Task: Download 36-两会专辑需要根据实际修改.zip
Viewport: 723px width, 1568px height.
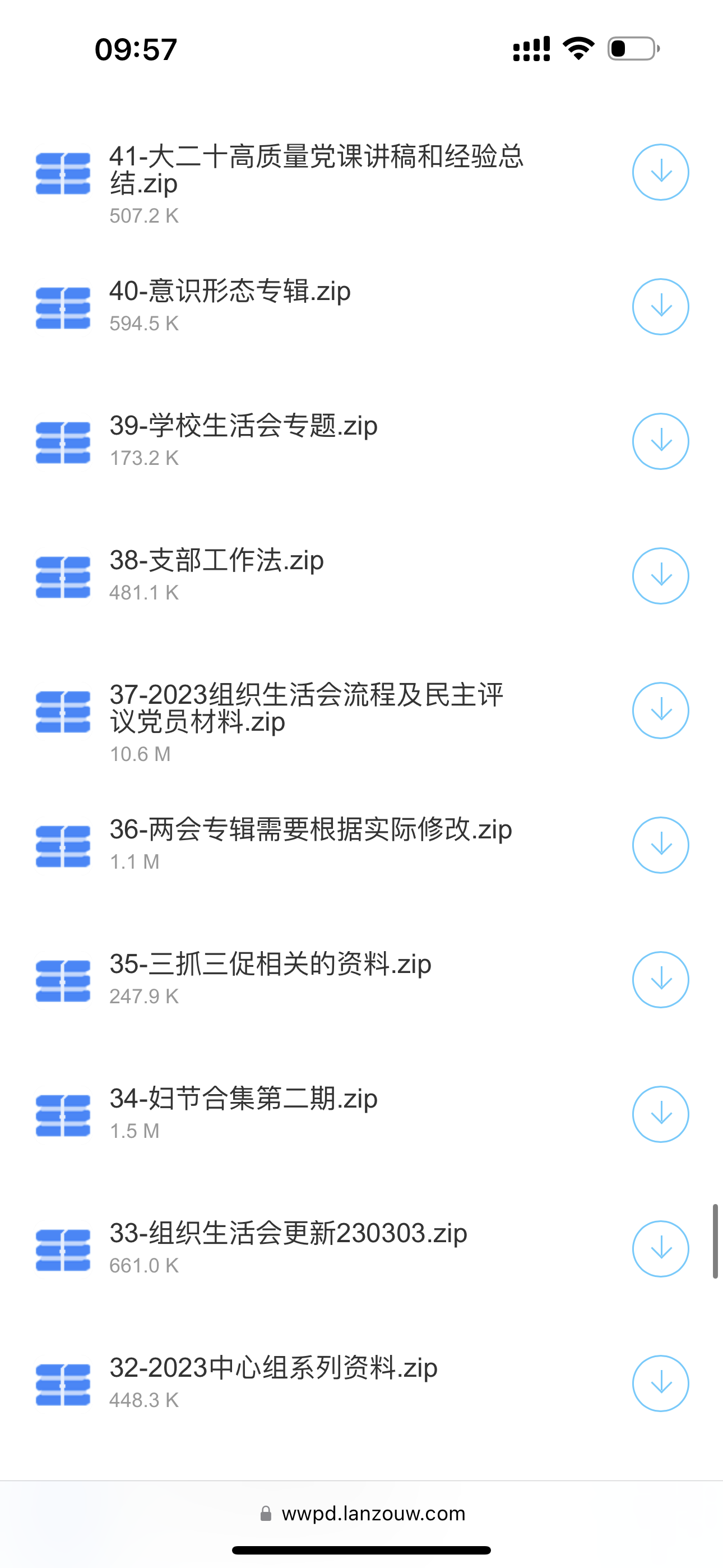Action: [x=660, y=845]
